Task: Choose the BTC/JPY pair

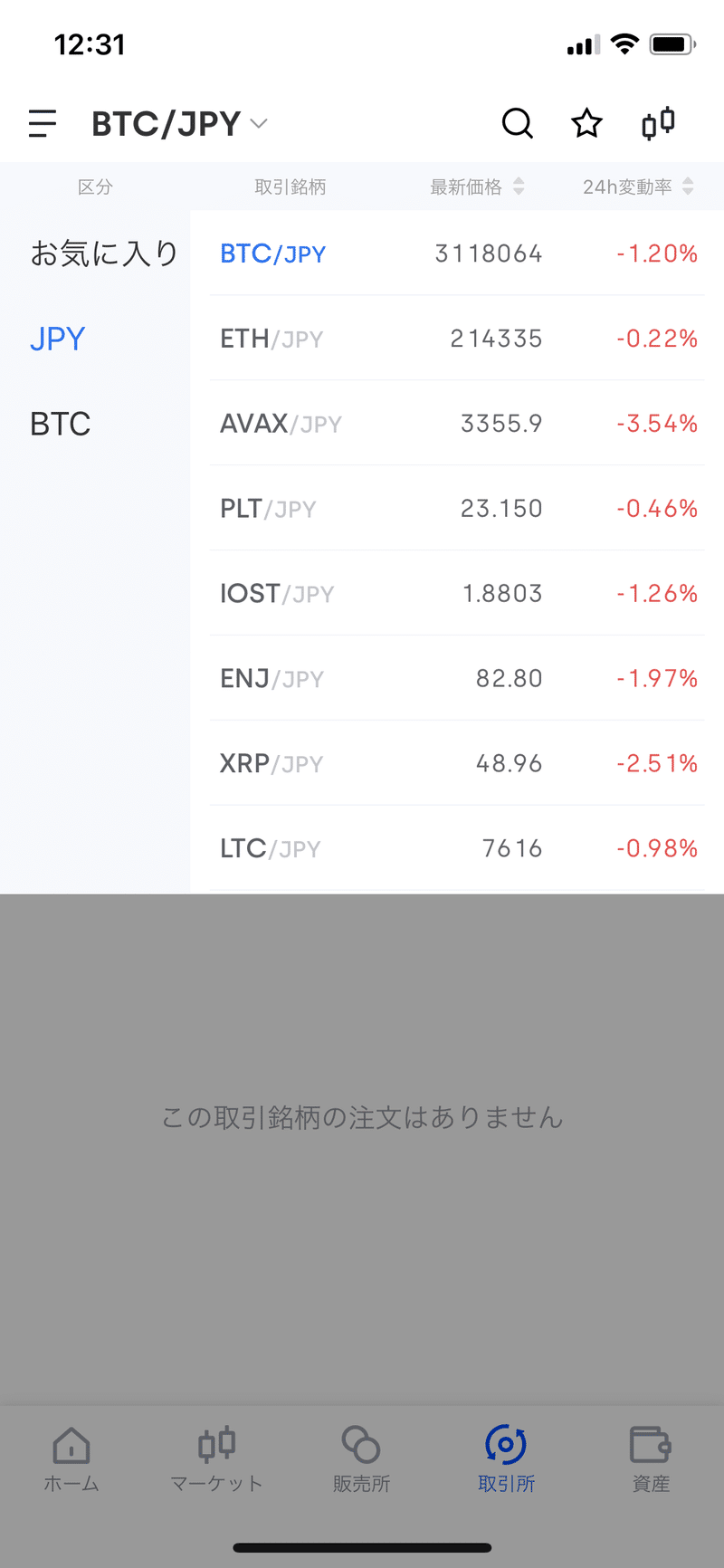Action: [x=457, y=253]
